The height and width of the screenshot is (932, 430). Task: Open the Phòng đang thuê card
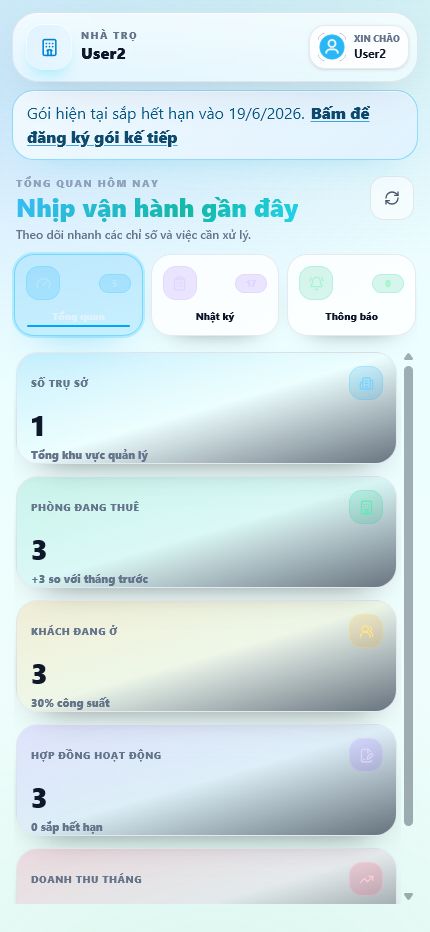coord(206,532)
